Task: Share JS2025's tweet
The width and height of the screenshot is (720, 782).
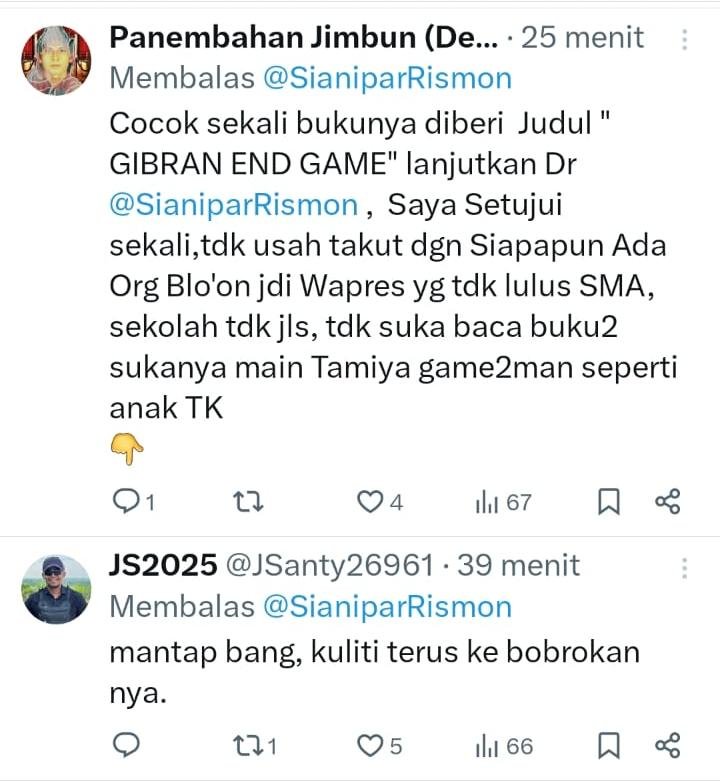Action: (x=667, y=746)
